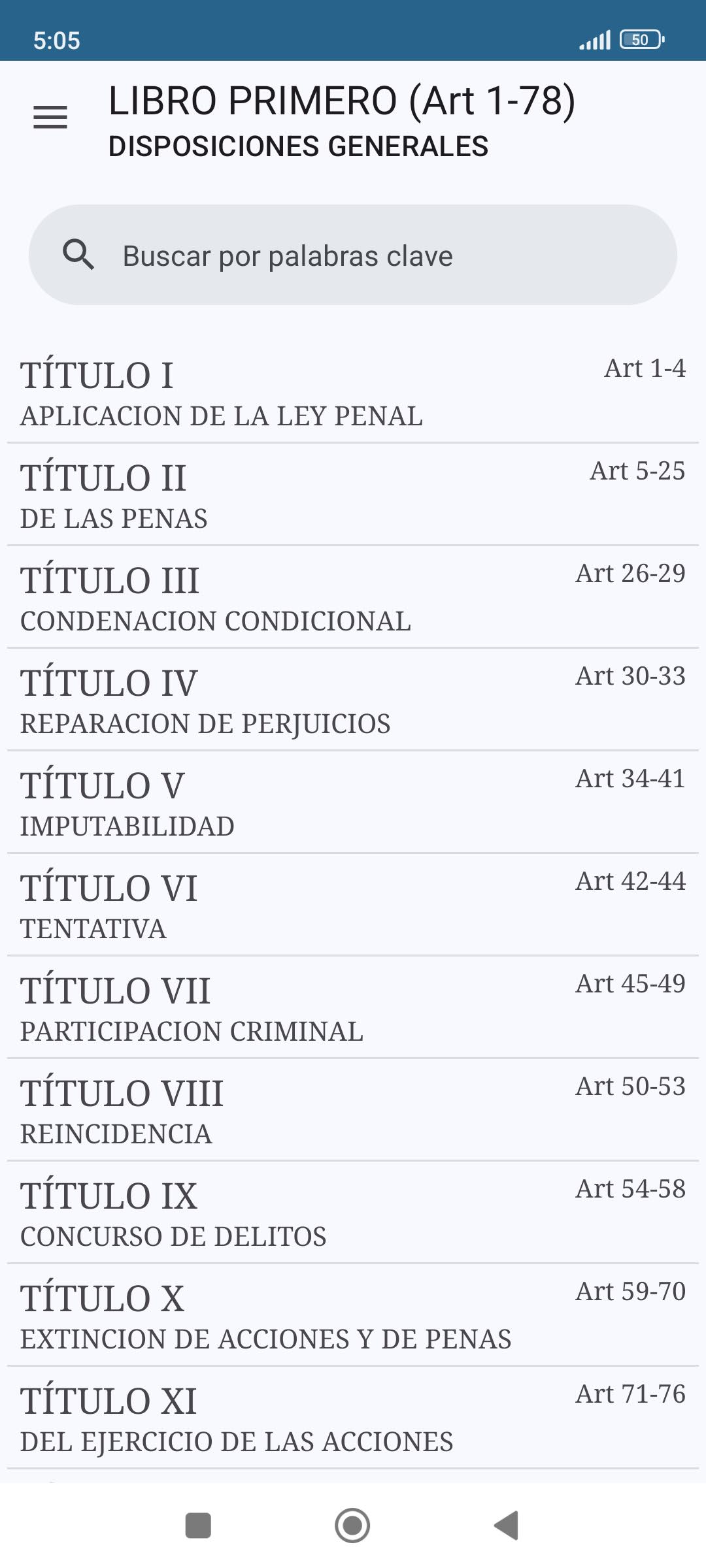Open Título VIII Reincidencia

pos(353,1110)
